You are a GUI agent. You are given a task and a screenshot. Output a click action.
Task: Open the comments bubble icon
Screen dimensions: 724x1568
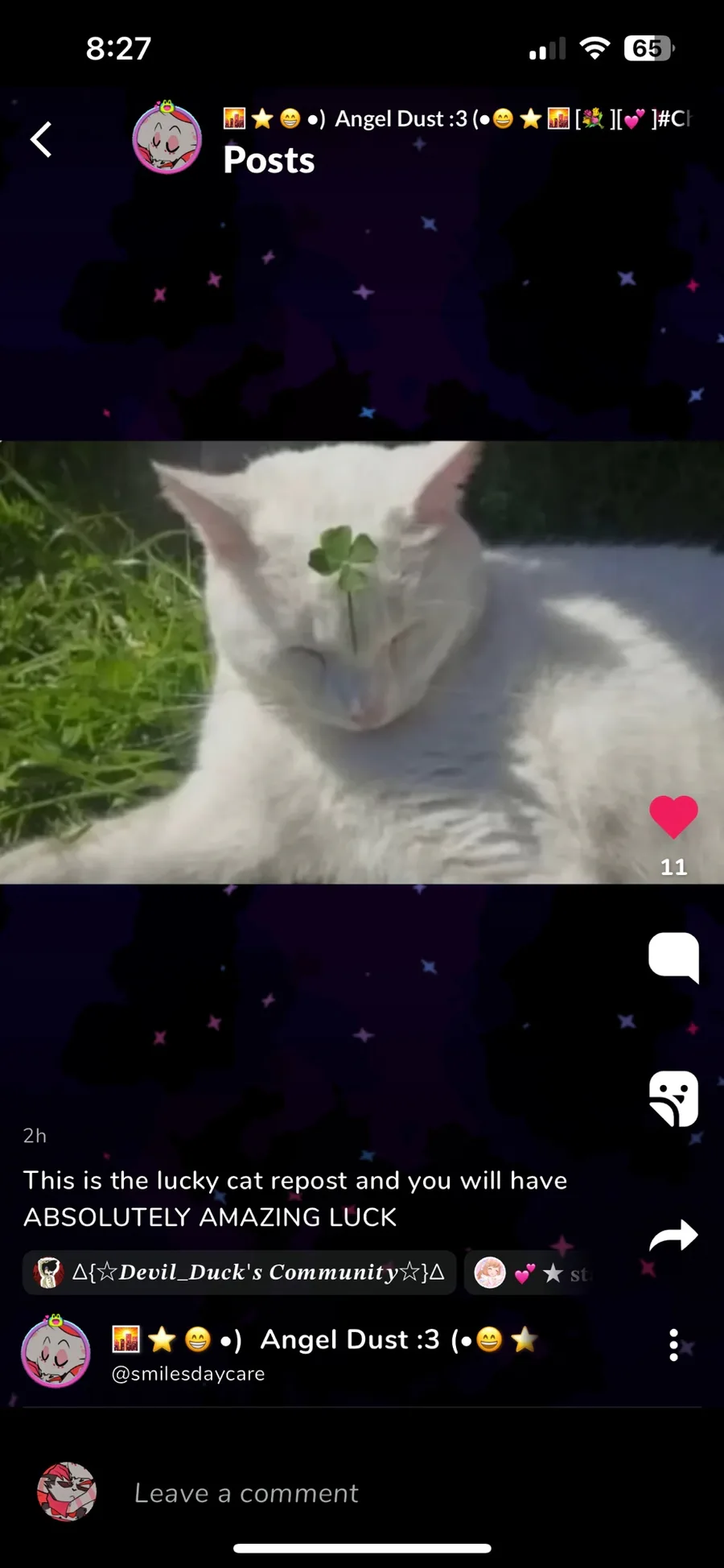(x=673, y=957)
